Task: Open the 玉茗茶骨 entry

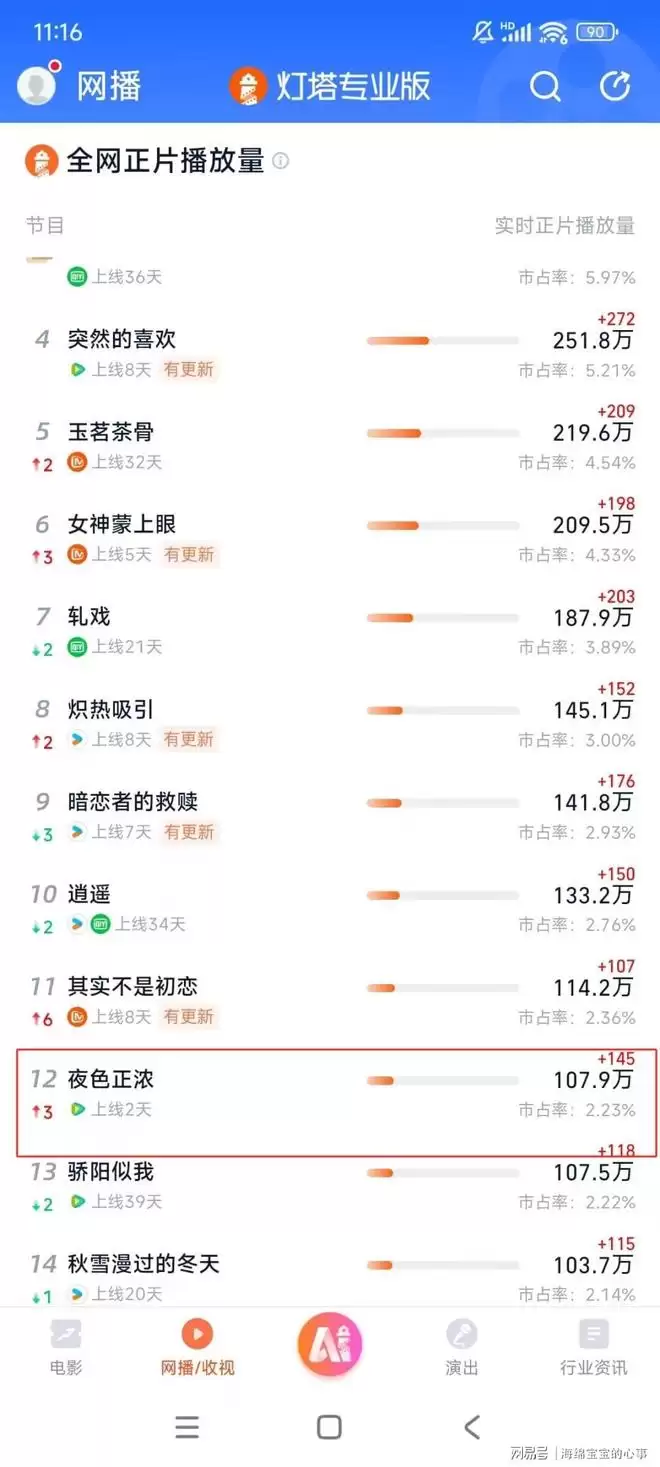Action: click(330, 447)
